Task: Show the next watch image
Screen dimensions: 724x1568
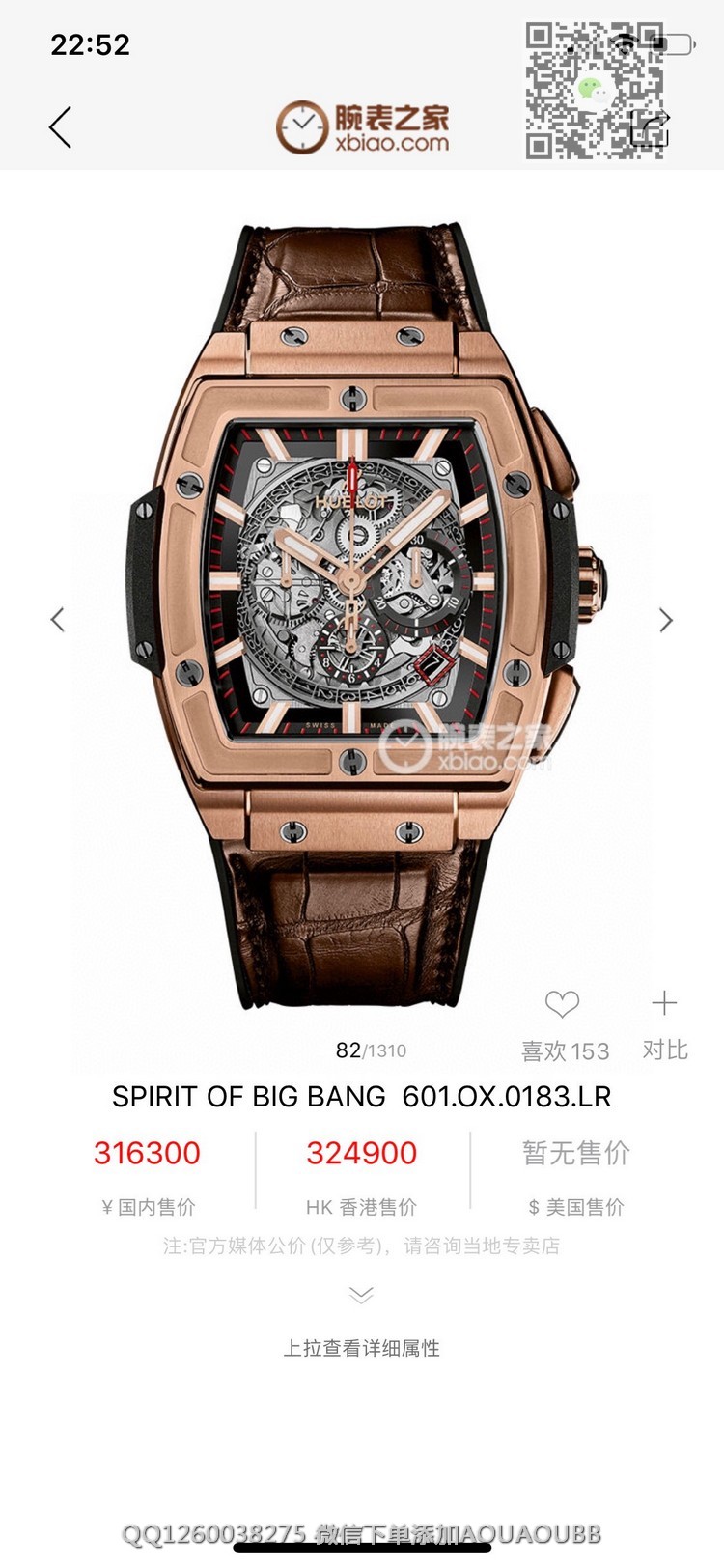Action: (x=665, y=620)
